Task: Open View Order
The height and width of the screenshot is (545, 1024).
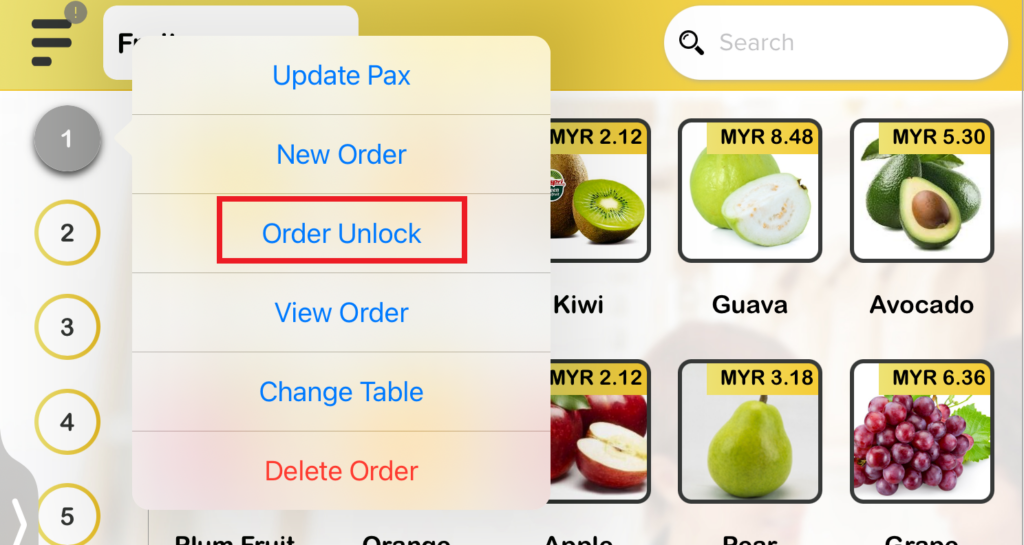Action: point(341,313)
